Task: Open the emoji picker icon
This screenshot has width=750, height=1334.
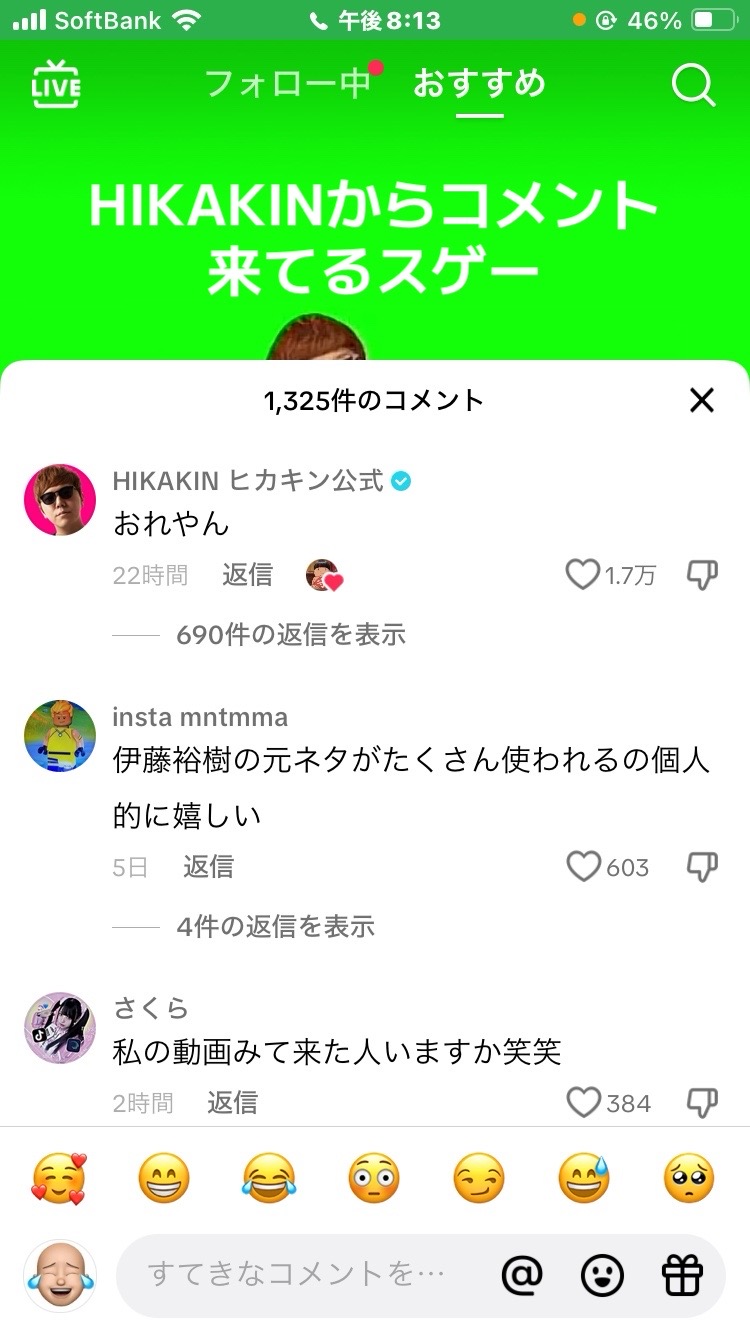Action: (602, 1274)
